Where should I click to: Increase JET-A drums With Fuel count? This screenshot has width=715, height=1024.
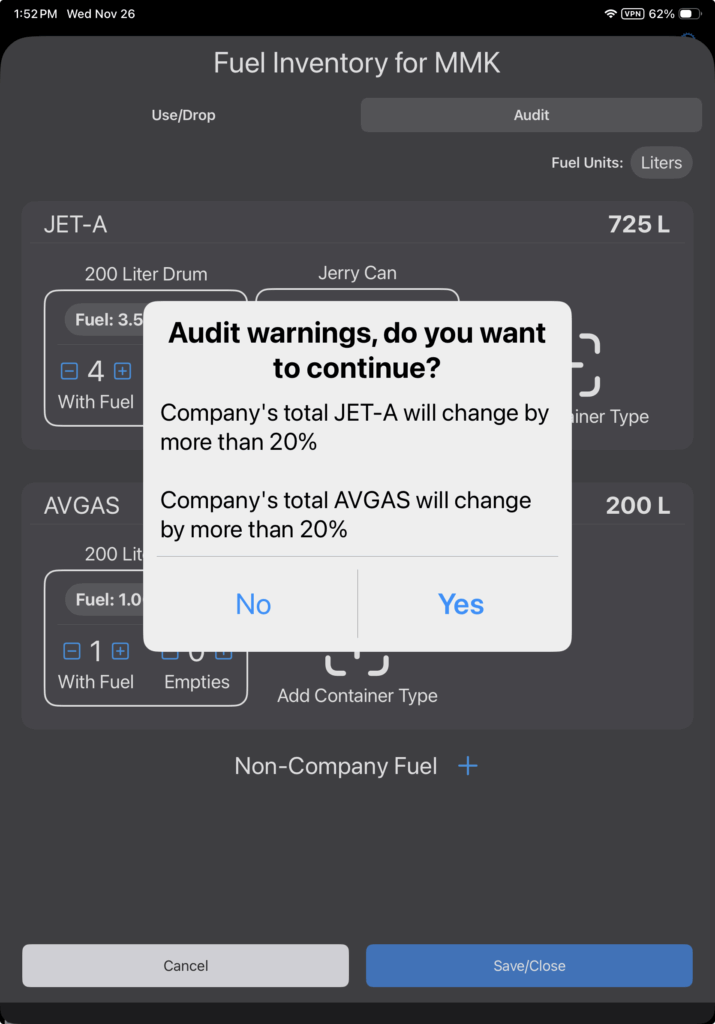pos(122,371)
